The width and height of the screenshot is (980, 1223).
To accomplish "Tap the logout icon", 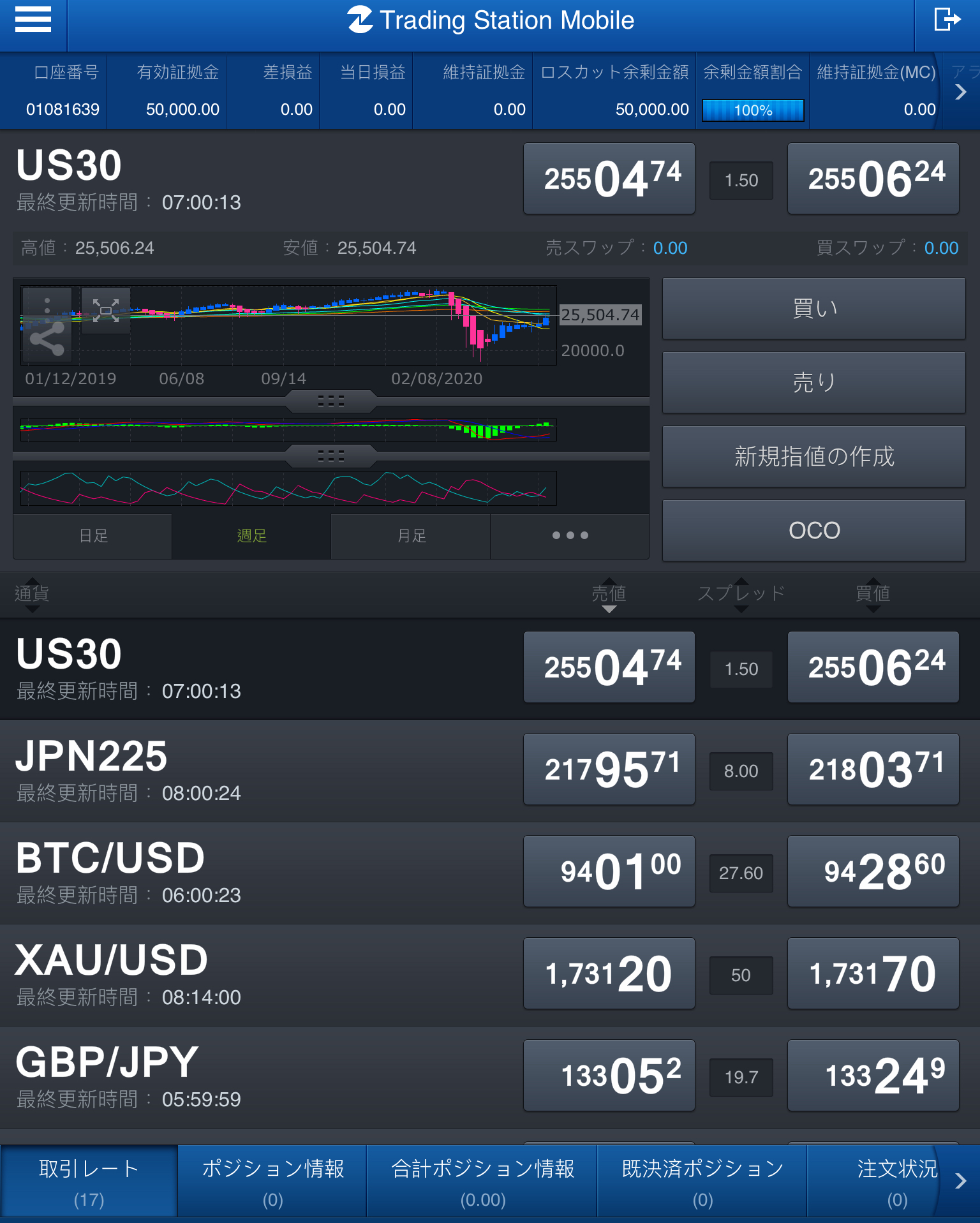I will tap(947, 19).
